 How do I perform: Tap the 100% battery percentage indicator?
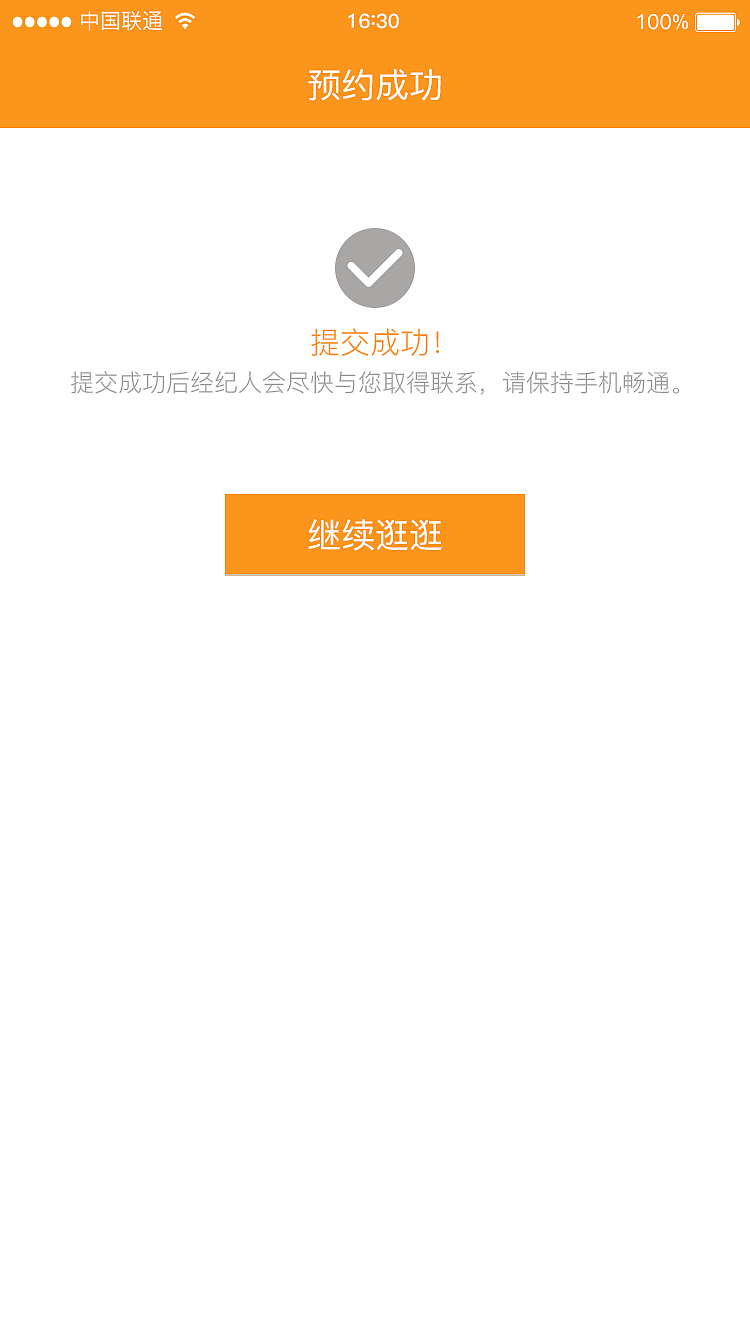pyautogui.click(x=662, y=20)
